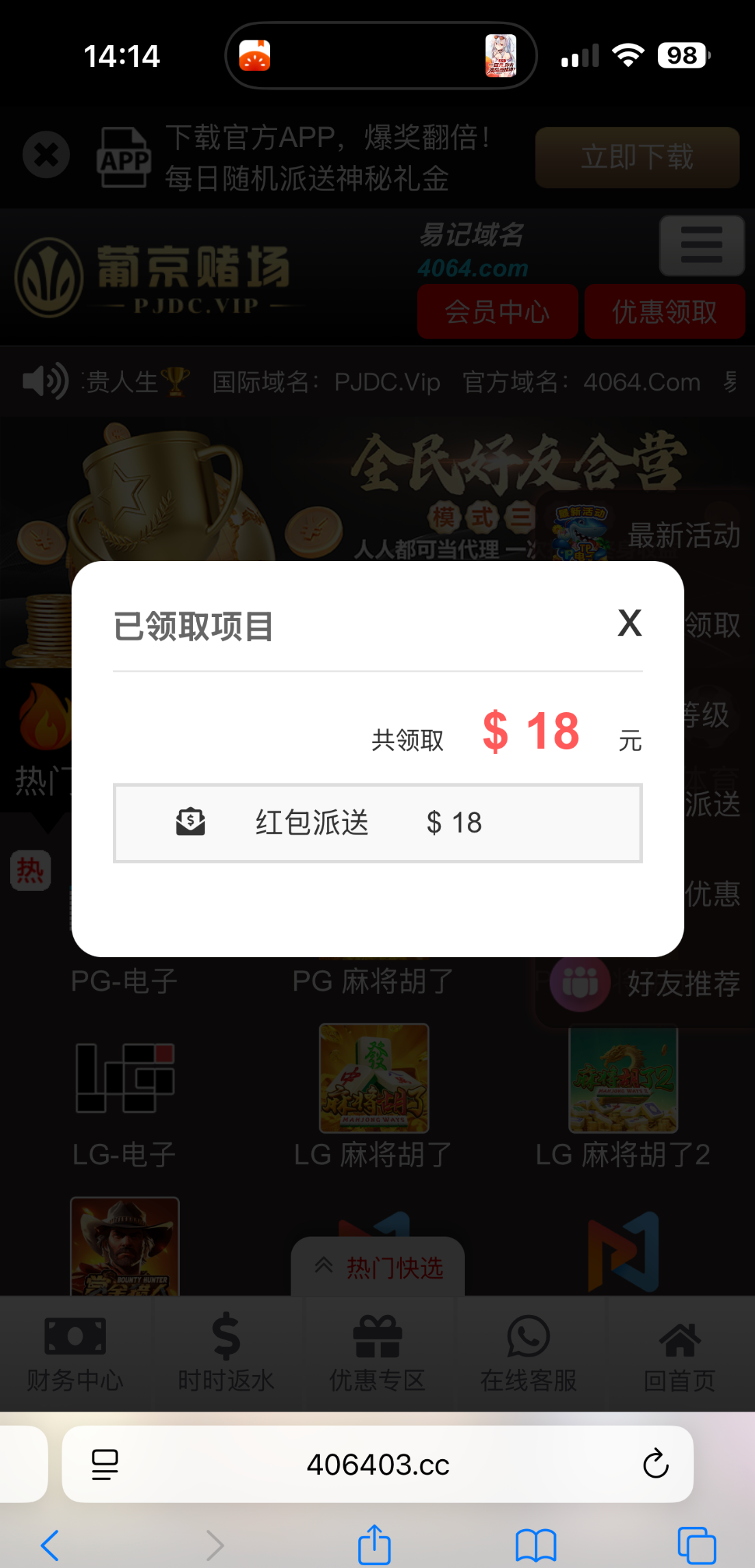Image resolution: width=755 pixels, height=1568 pixels.
Task: Open Safari bookmarks
Action: 535,1545
